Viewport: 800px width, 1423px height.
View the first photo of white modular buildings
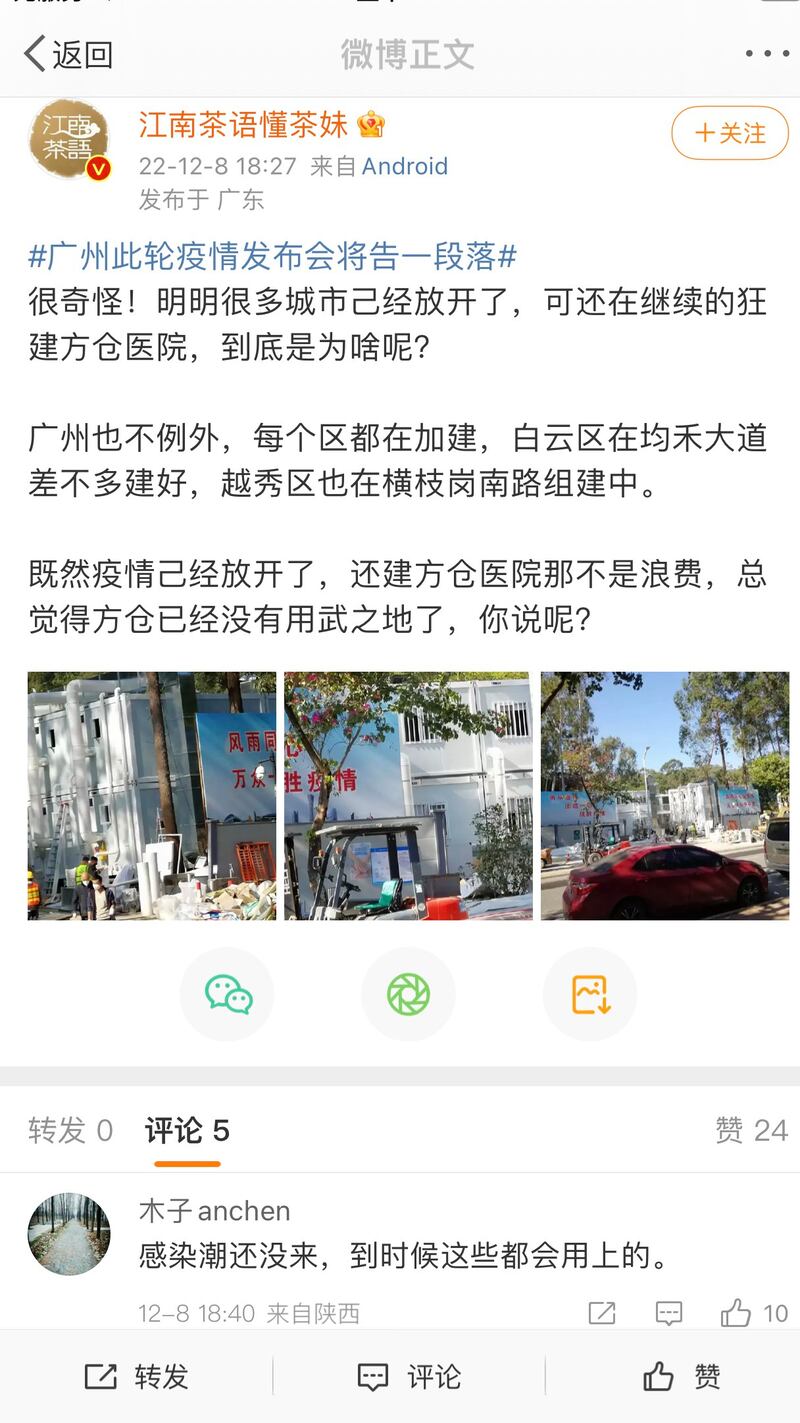(152, 795)
